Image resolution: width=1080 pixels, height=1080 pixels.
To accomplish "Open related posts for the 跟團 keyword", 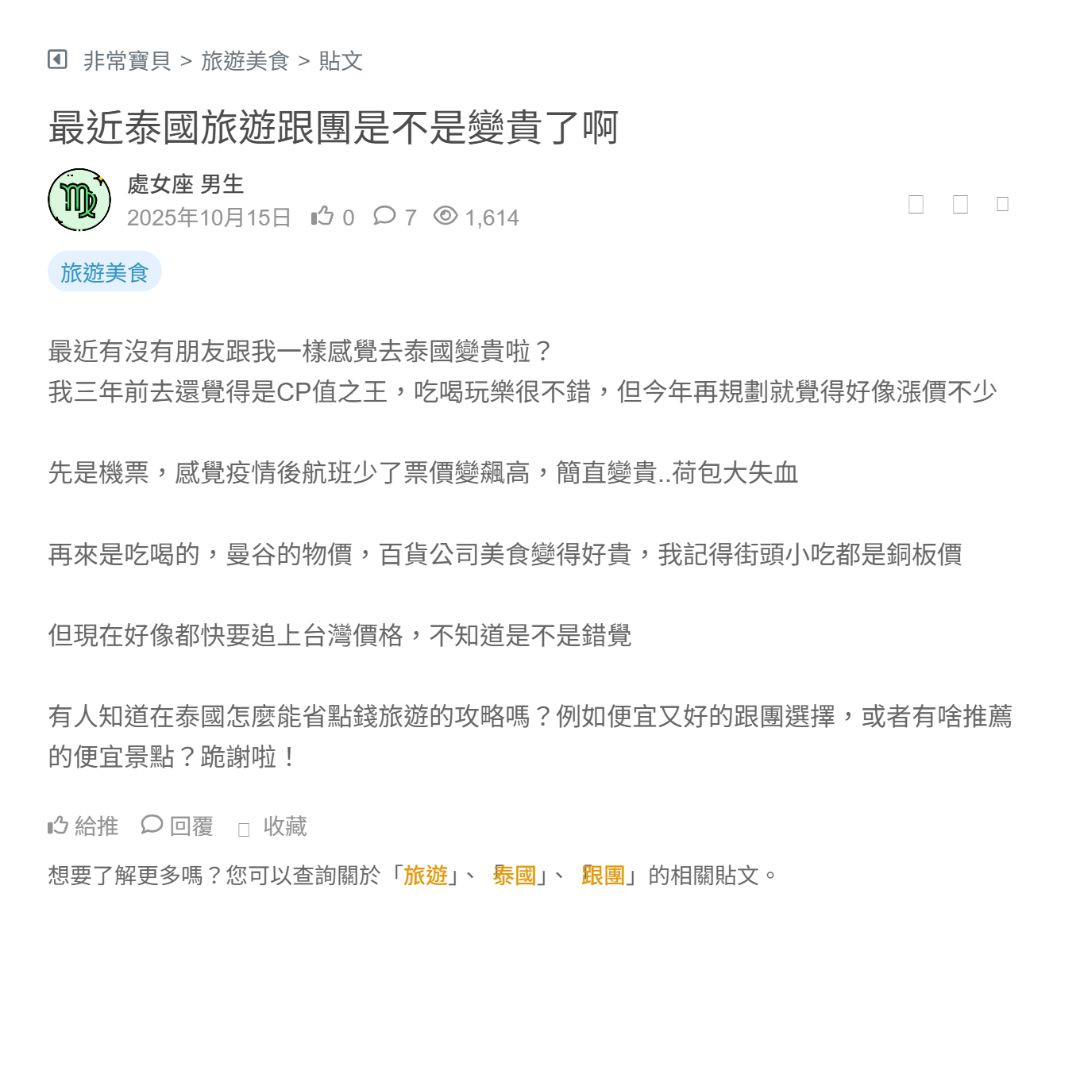I will [603, 876].
